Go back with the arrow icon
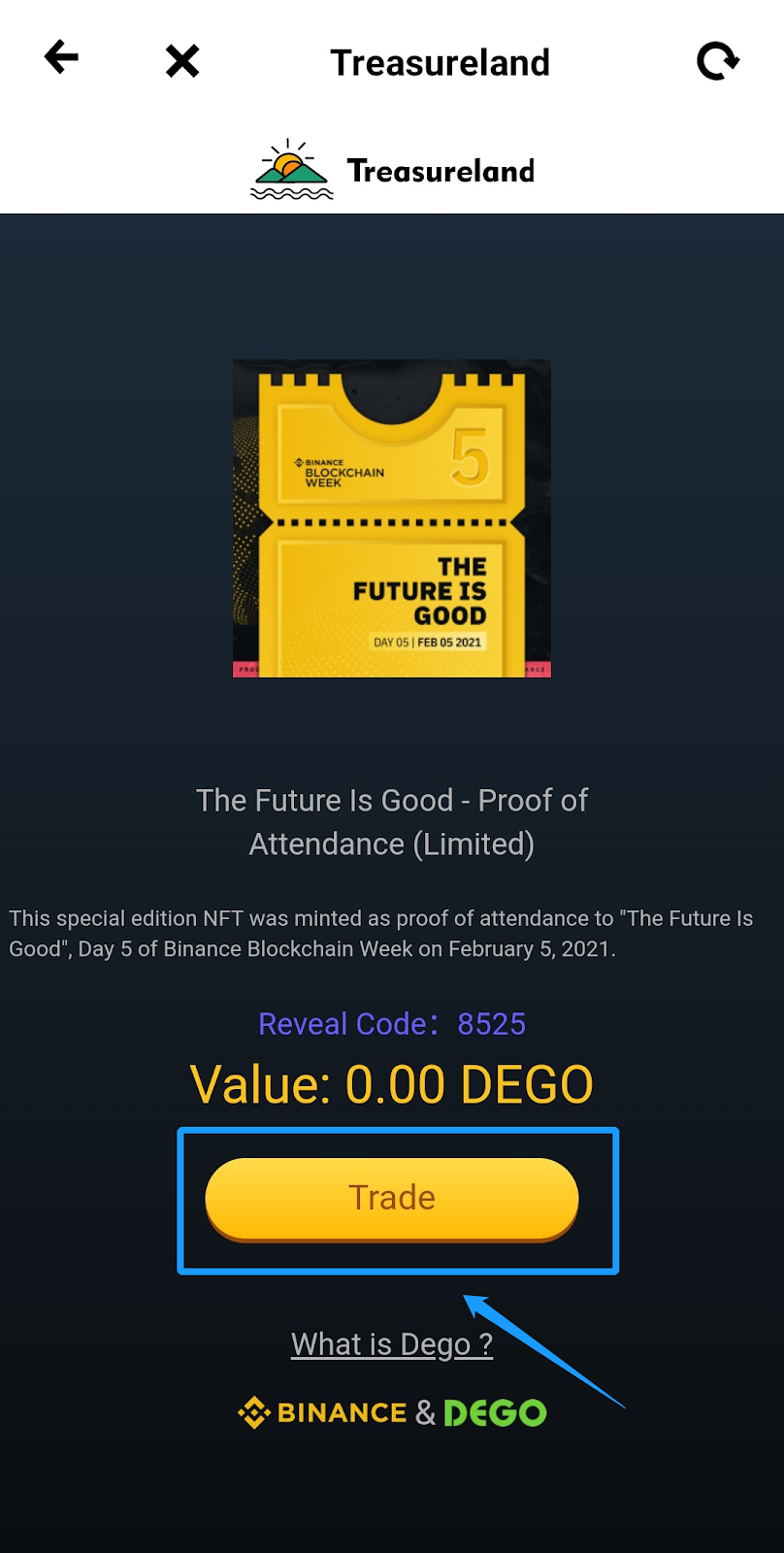The image size is (784, 1553). coord(61,58)
